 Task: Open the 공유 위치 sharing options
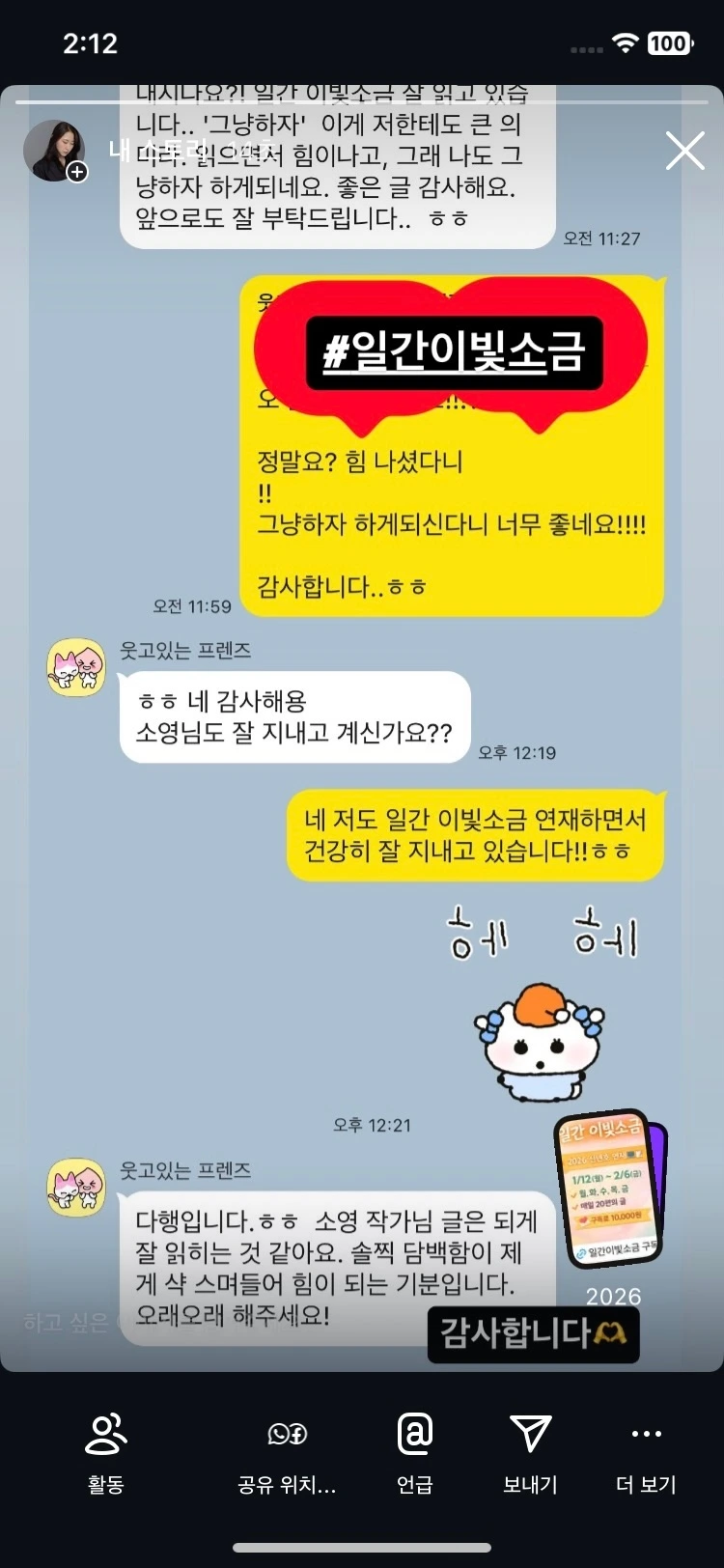287,1453
